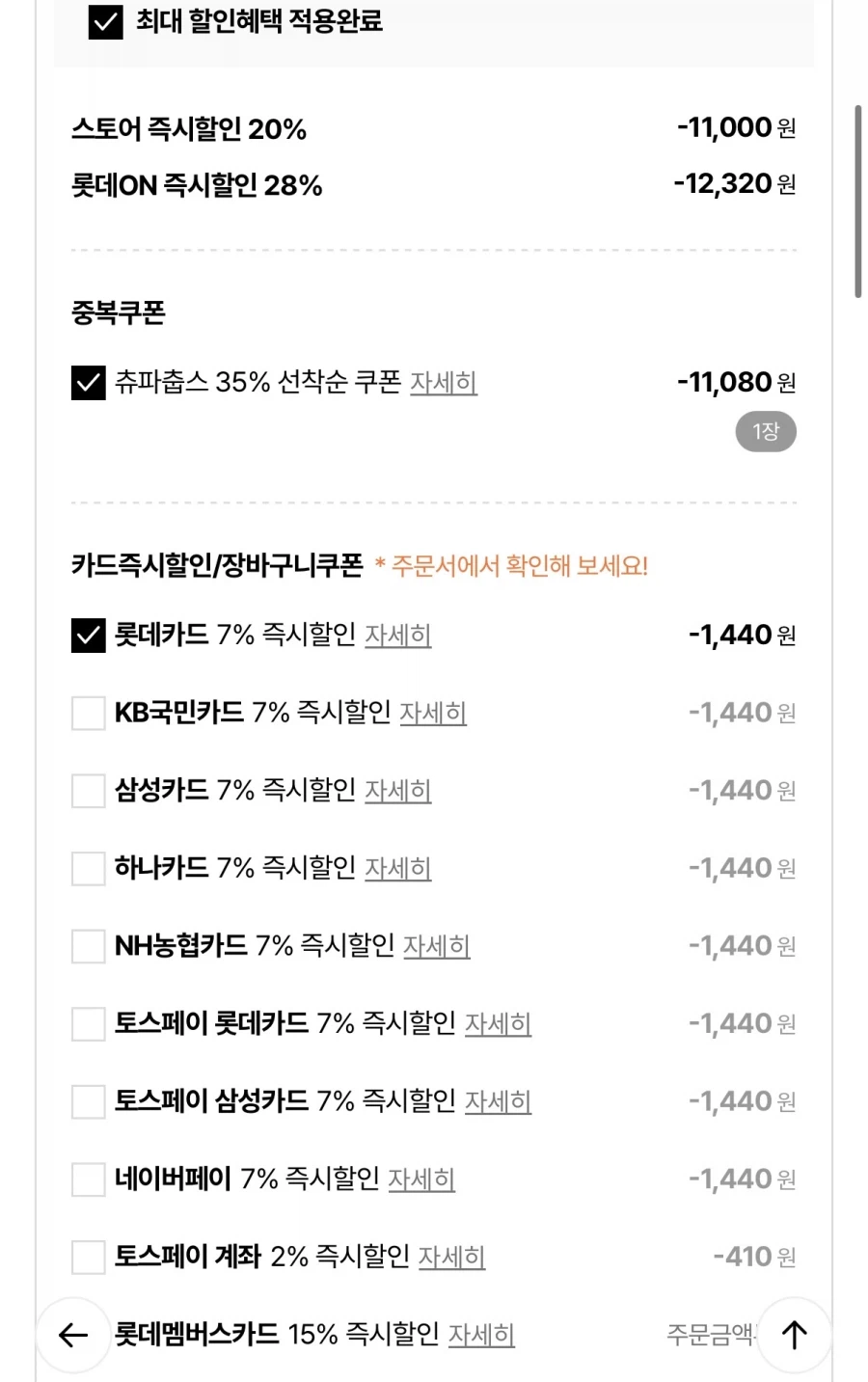Click the 1장 coupon count badge
The image size is (868, 1382).
click(x=766, y=431)
